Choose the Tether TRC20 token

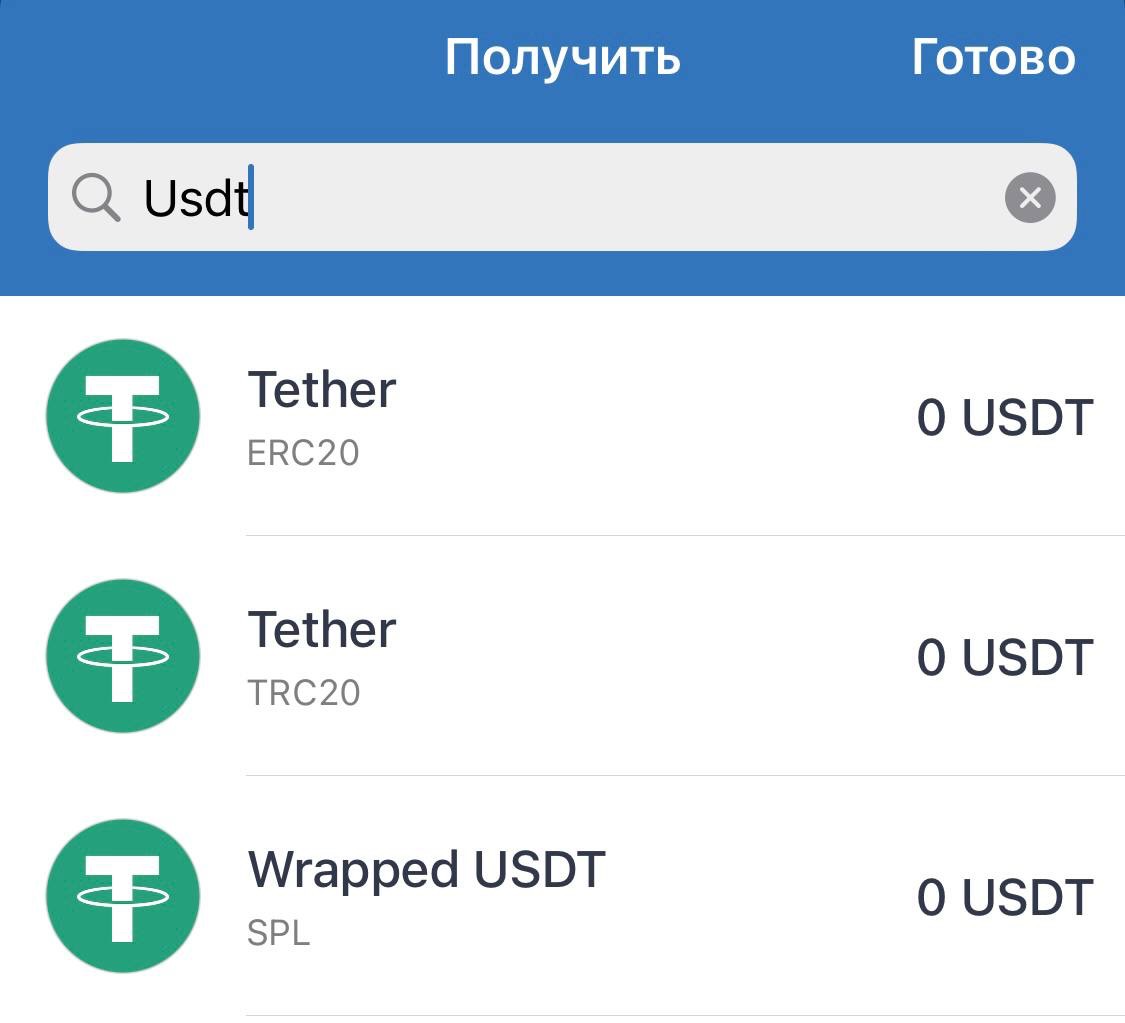coord(562,656)
